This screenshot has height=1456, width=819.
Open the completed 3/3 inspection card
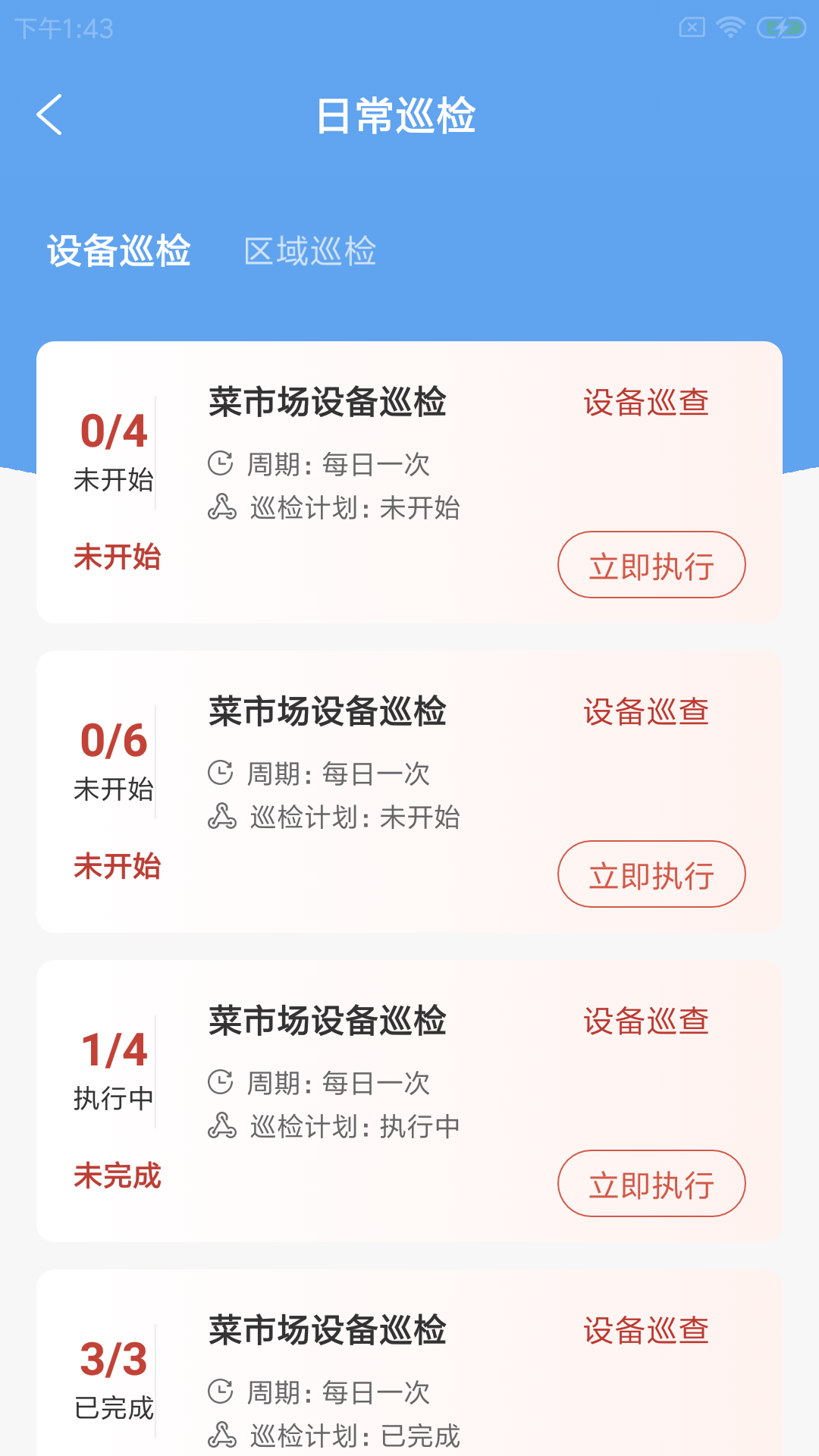click(x=409, y=1365)
